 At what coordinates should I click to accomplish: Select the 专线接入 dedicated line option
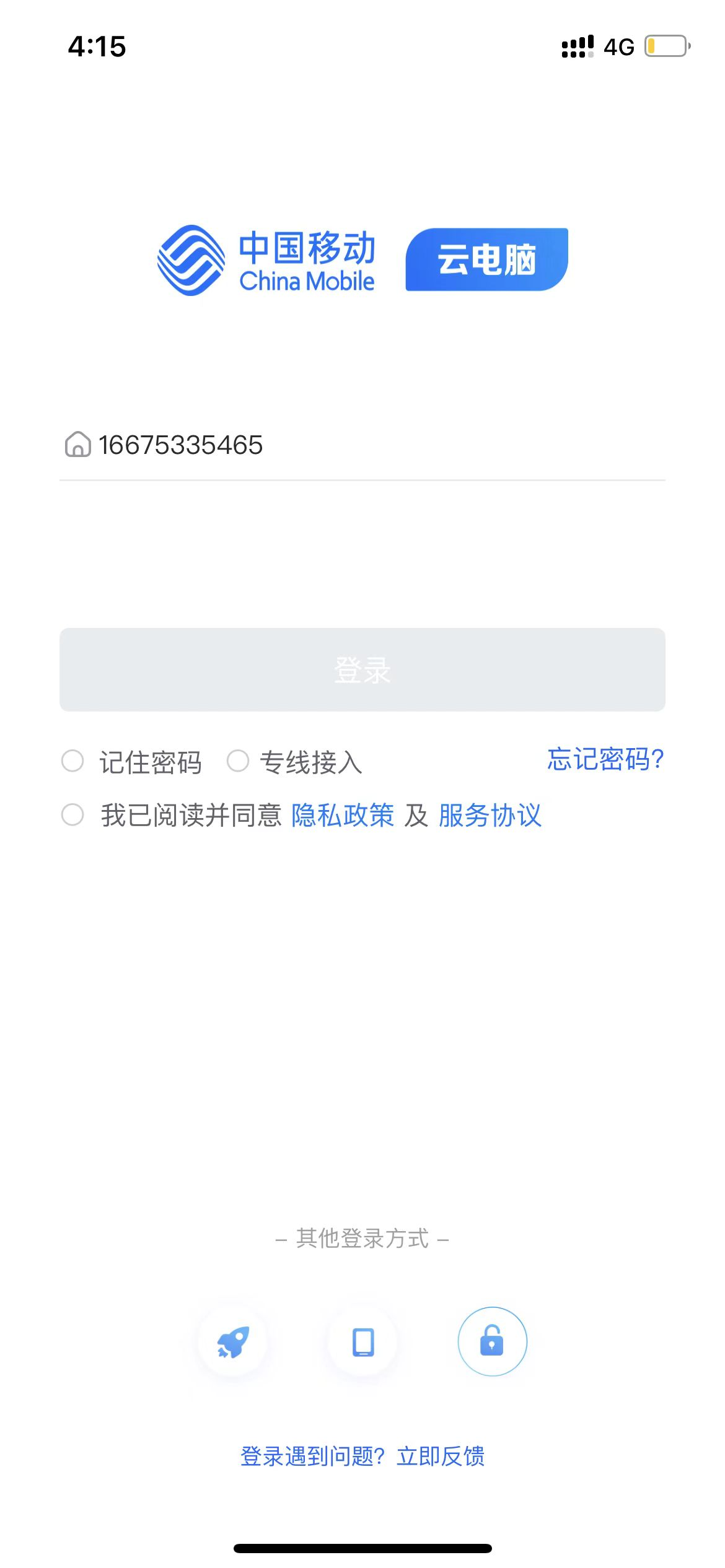[x=238, y=761]
